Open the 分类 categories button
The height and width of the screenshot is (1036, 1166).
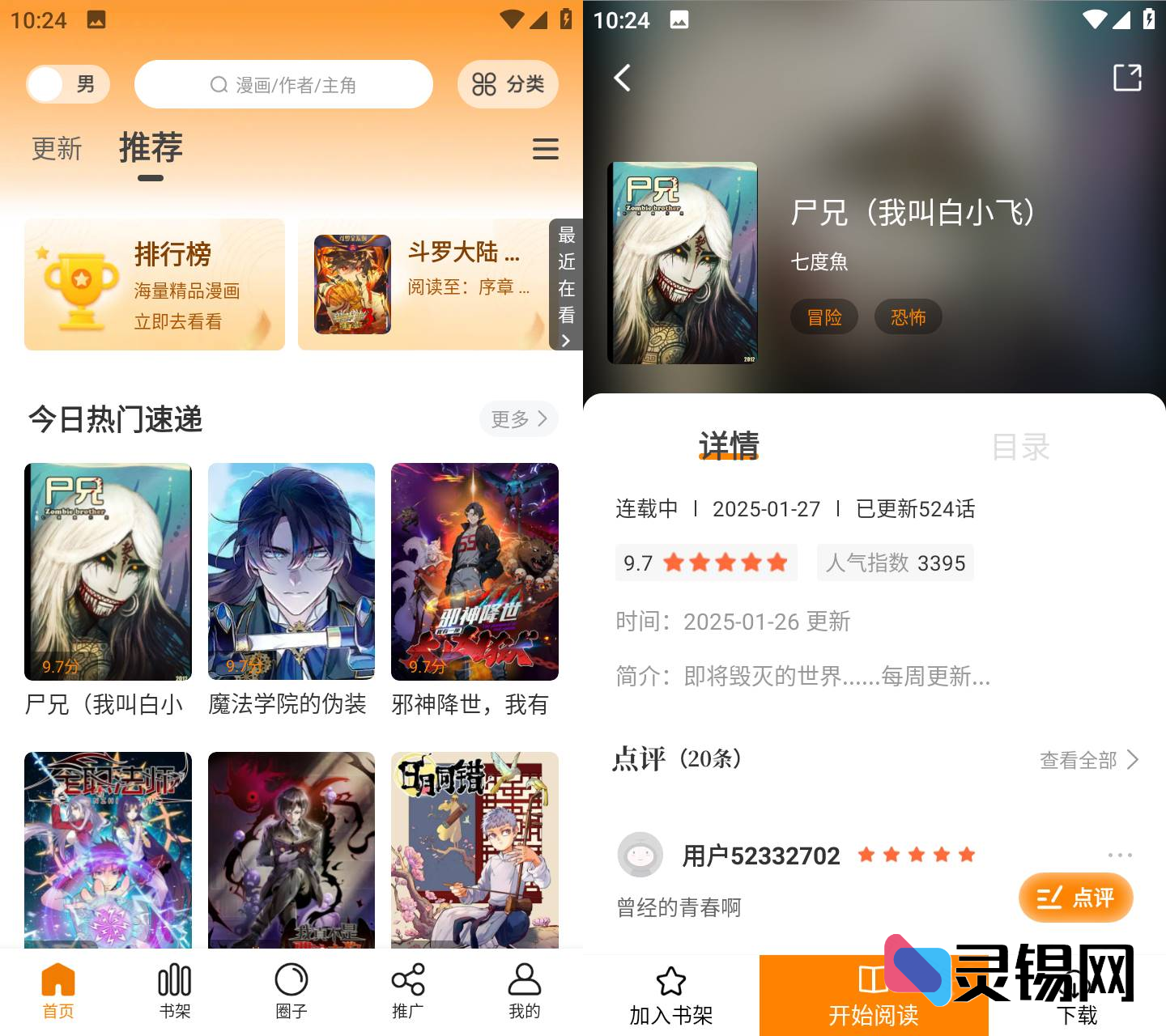coord(508,84)
